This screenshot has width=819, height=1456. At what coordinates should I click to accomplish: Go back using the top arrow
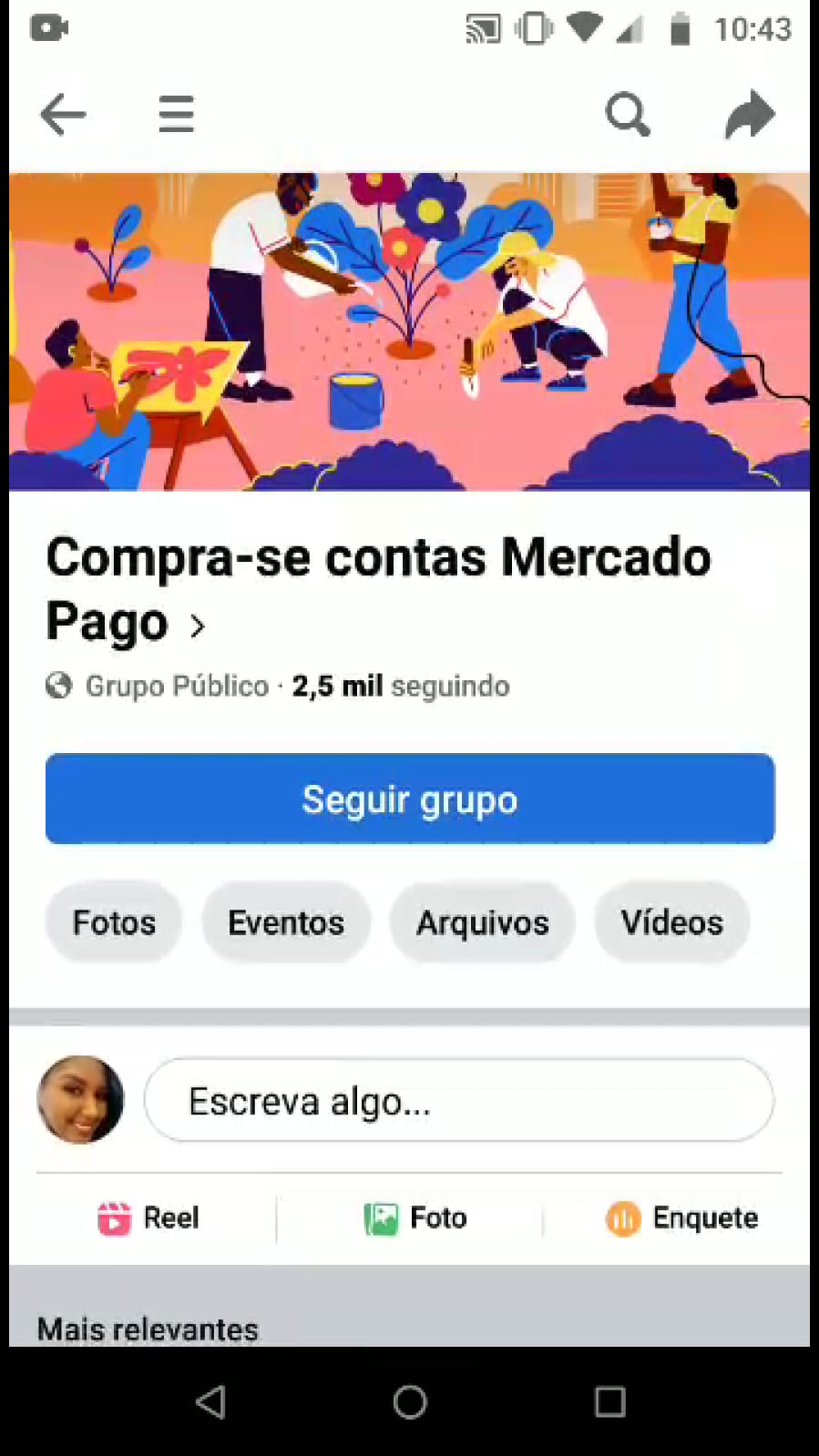pyautogui.click(x=63, y=115)
